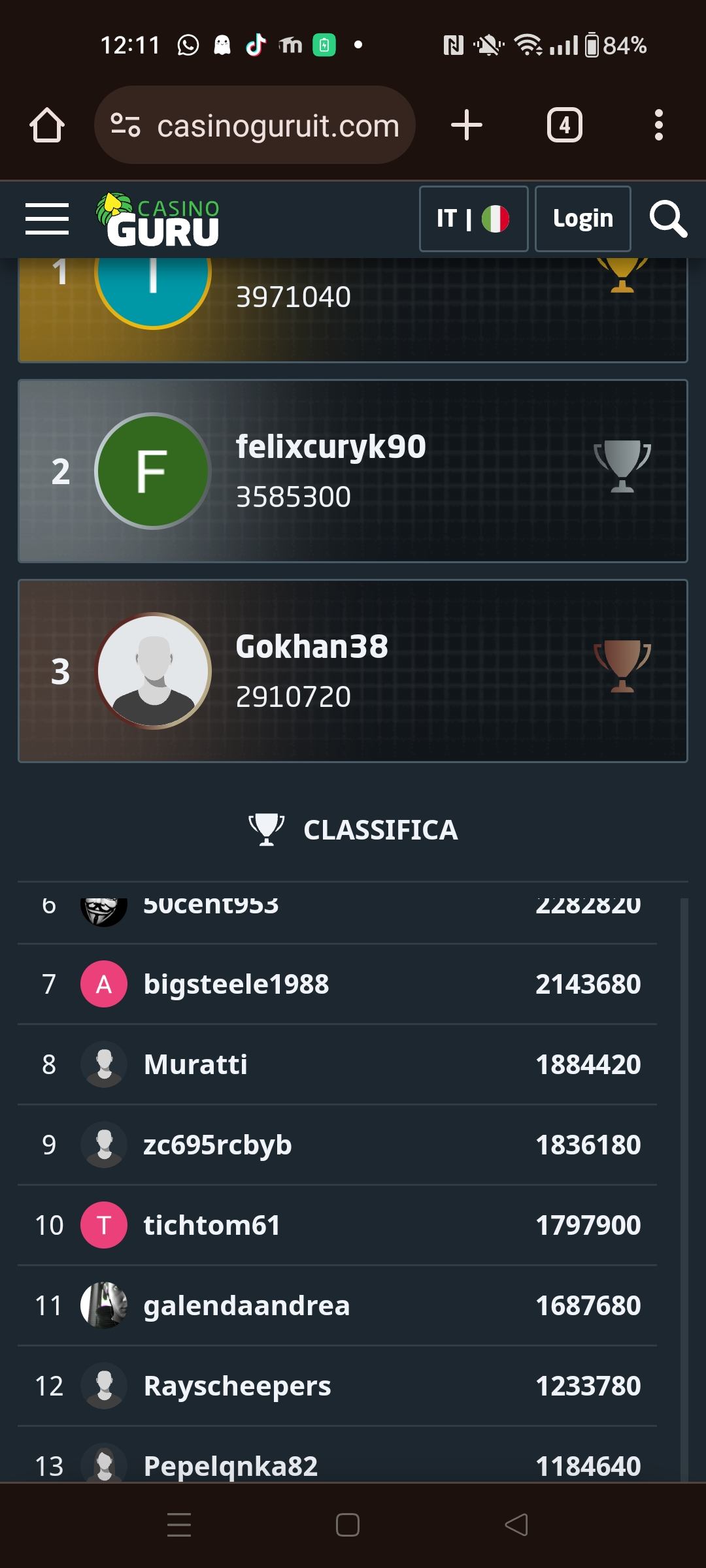This screenshot has width=706, height=1568.
Task: Go back with system back button
Action: (516, 1525)
